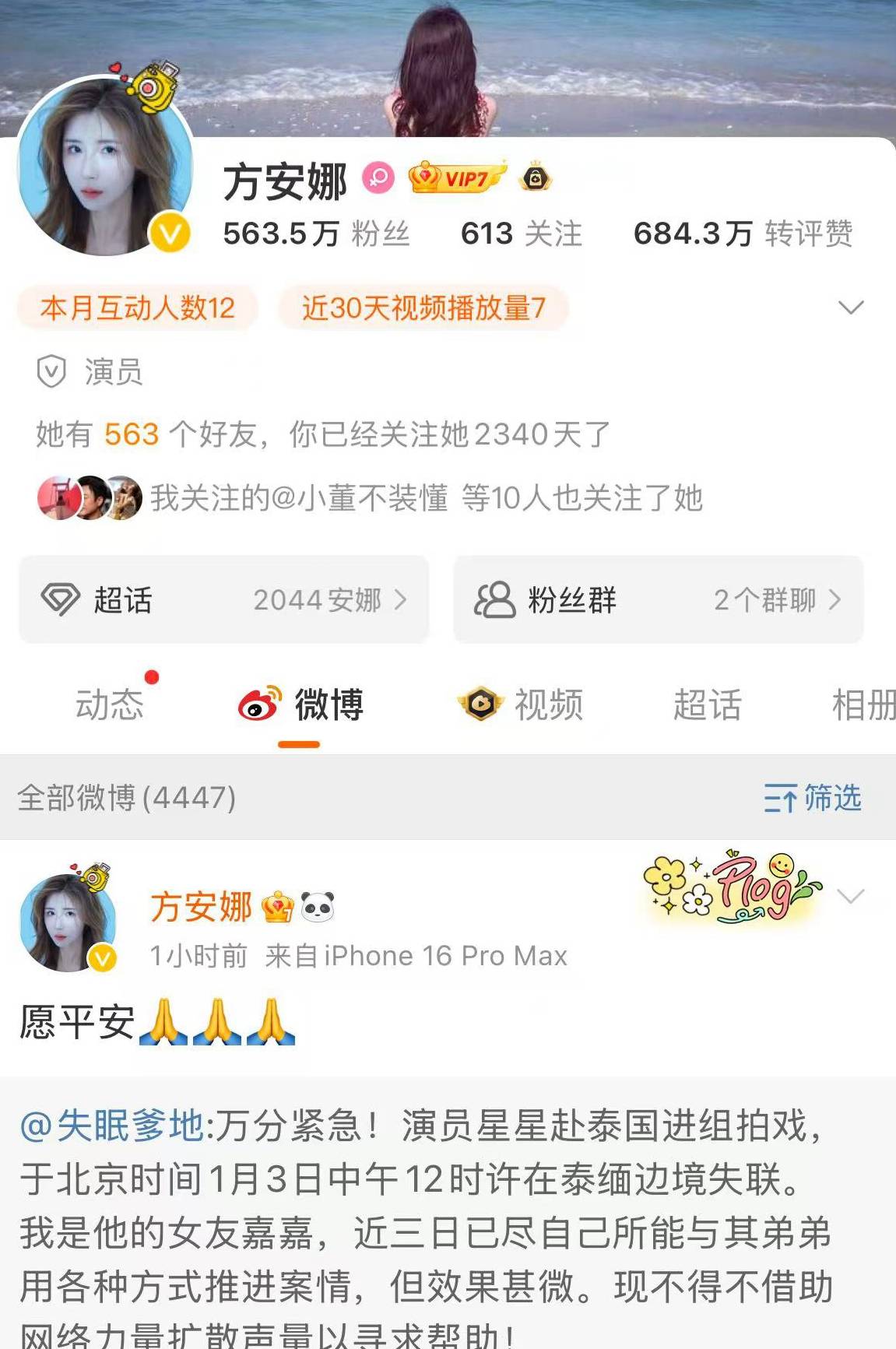Go to the 超话 tab
This screenshot has width=896, height=1349.
pos(707,704)
